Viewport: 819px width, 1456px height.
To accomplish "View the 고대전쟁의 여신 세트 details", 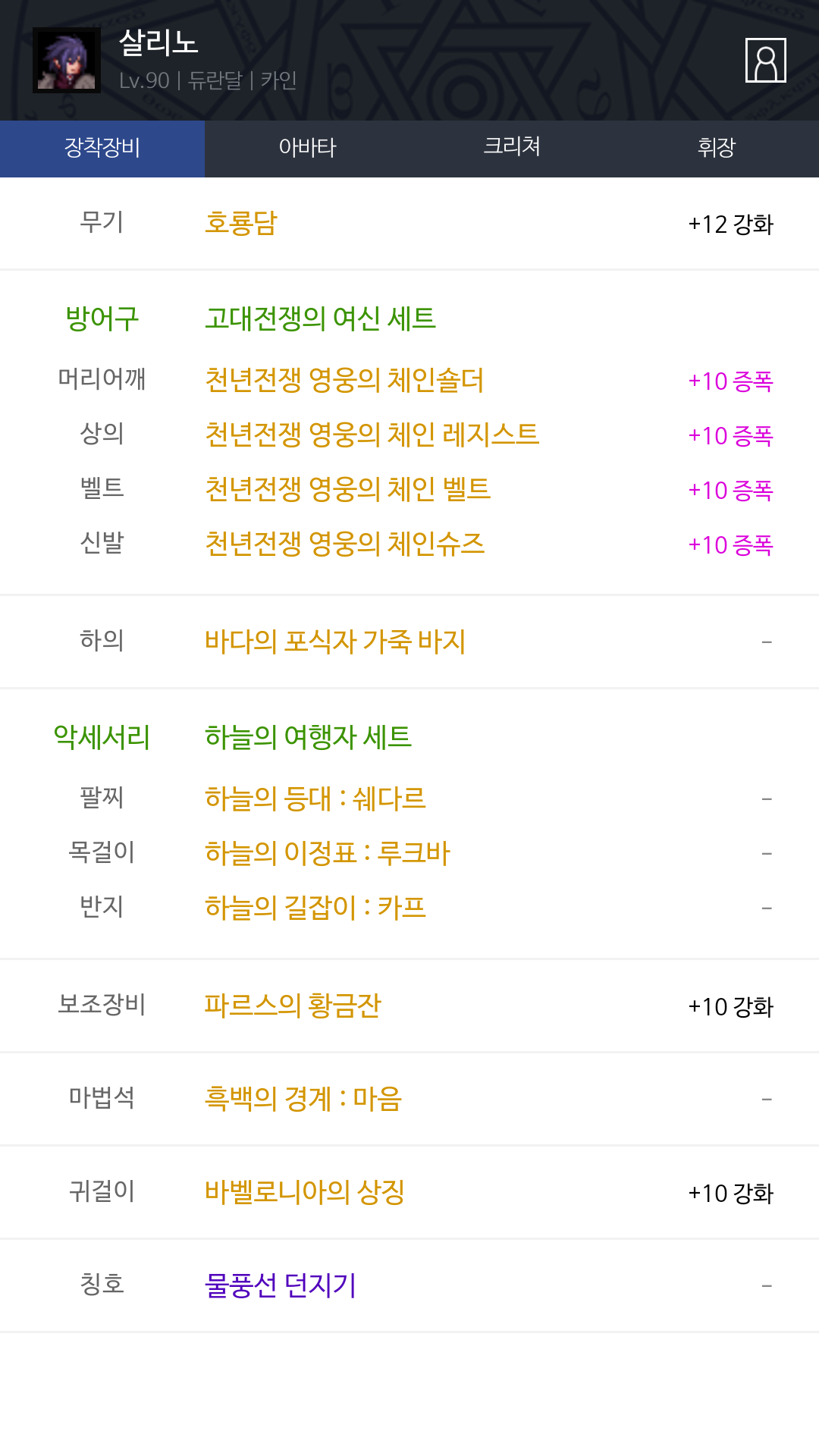I will click(320, 318).
